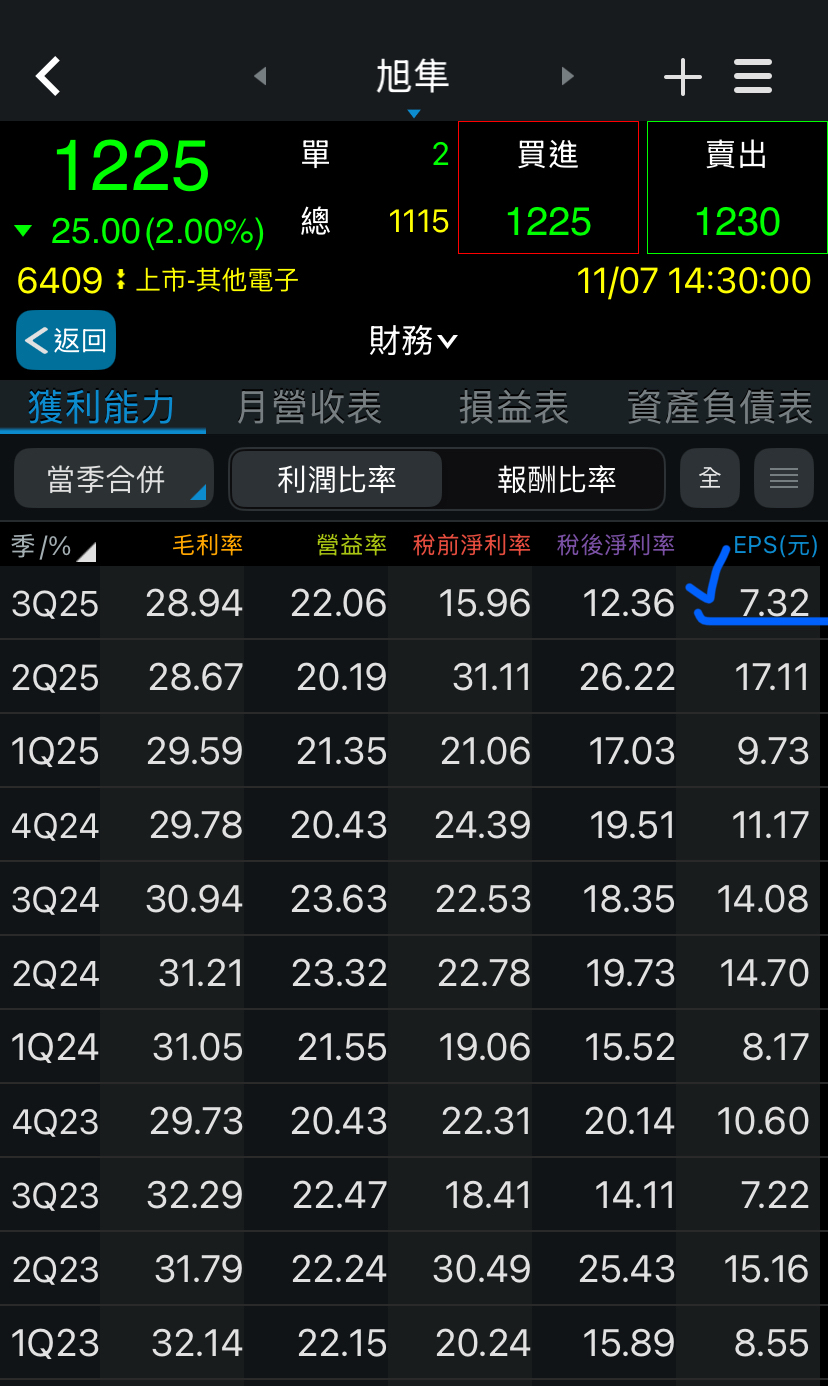
Task: Select the 獲利能力 tab
Action: click(102, 407)
